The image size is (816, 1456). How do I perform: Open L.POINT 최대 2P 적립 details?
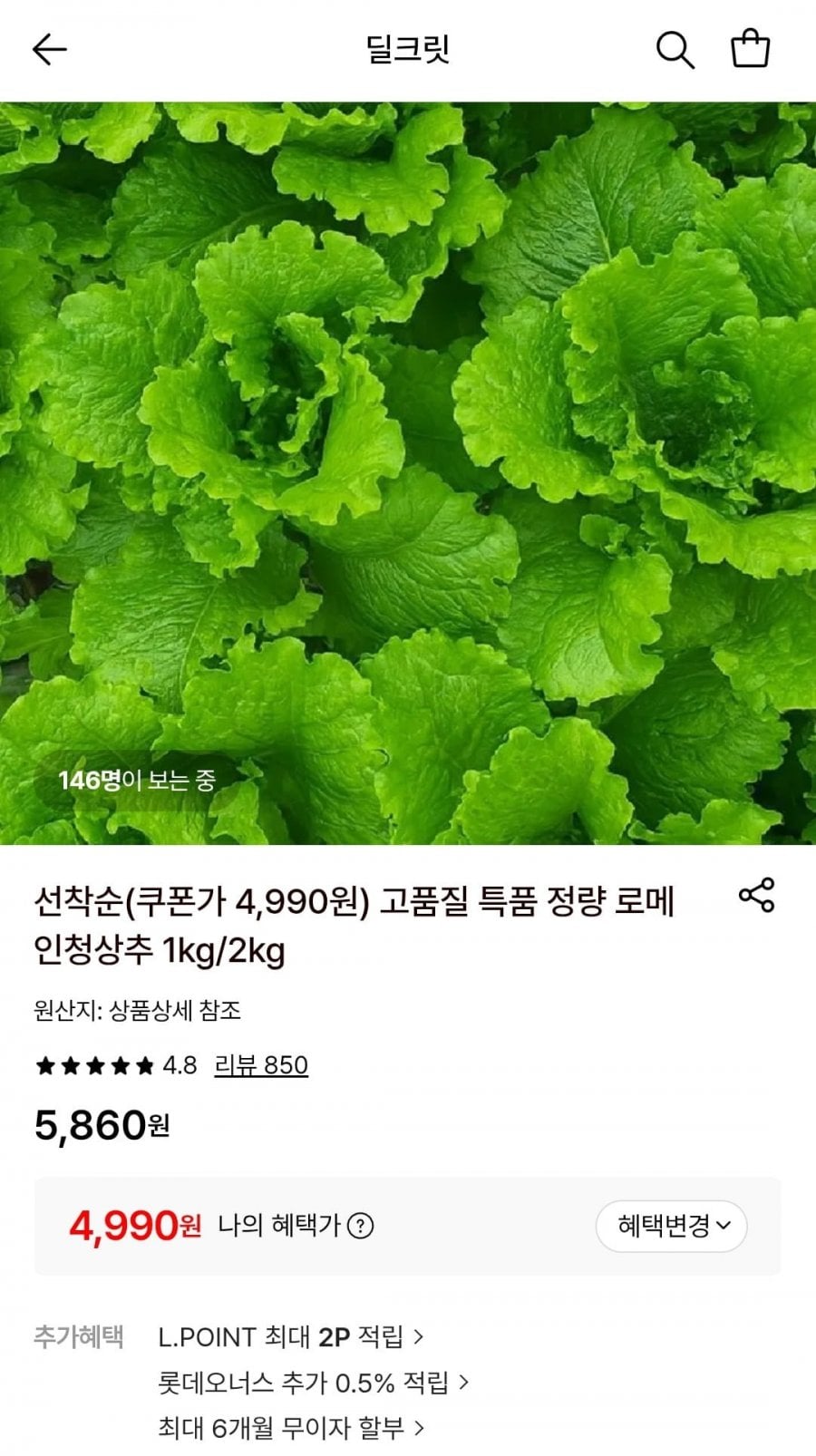(290, 1336)
